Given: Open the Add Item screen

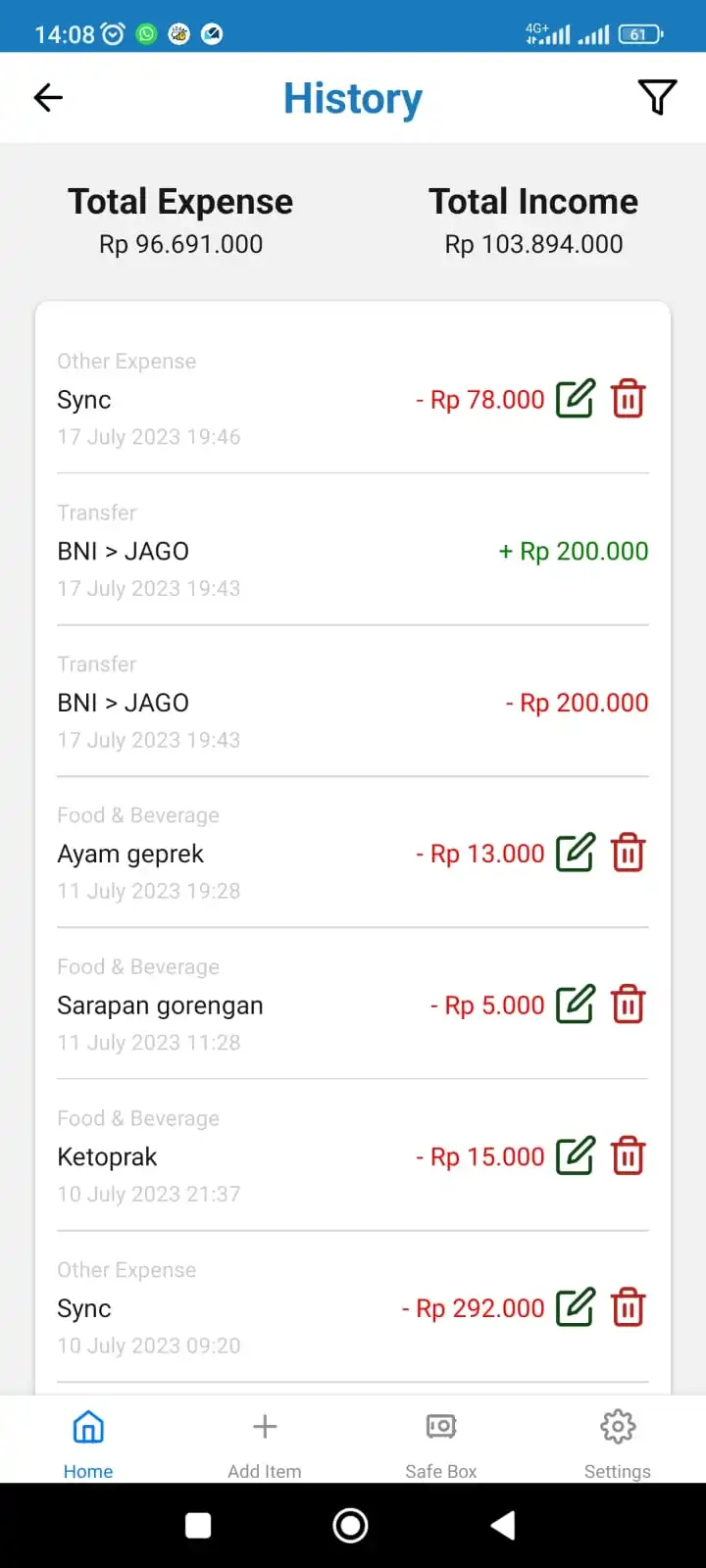Looking at the screenshot, I should [265, 1441].
